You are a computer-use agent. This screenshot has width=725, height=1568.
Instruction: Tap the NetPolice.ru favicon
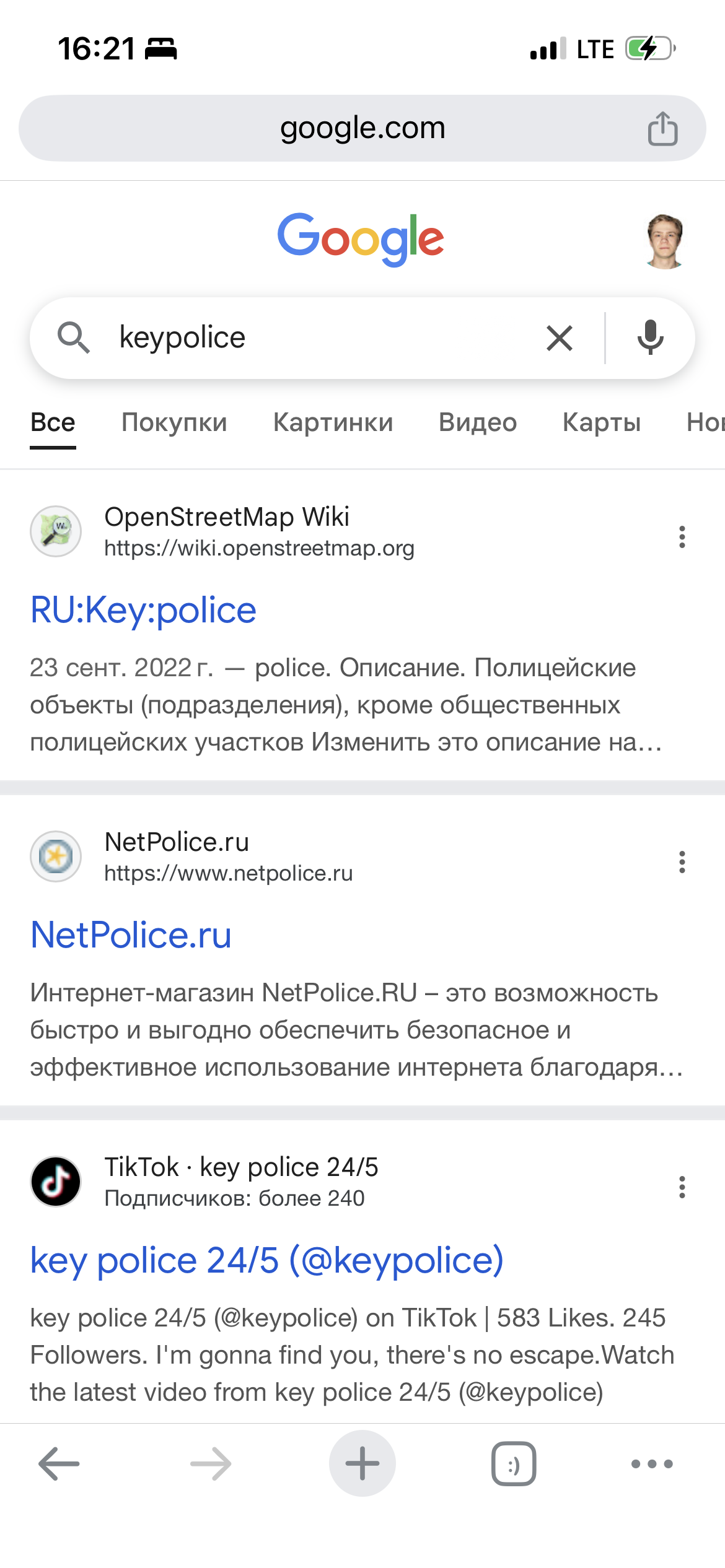55,856
